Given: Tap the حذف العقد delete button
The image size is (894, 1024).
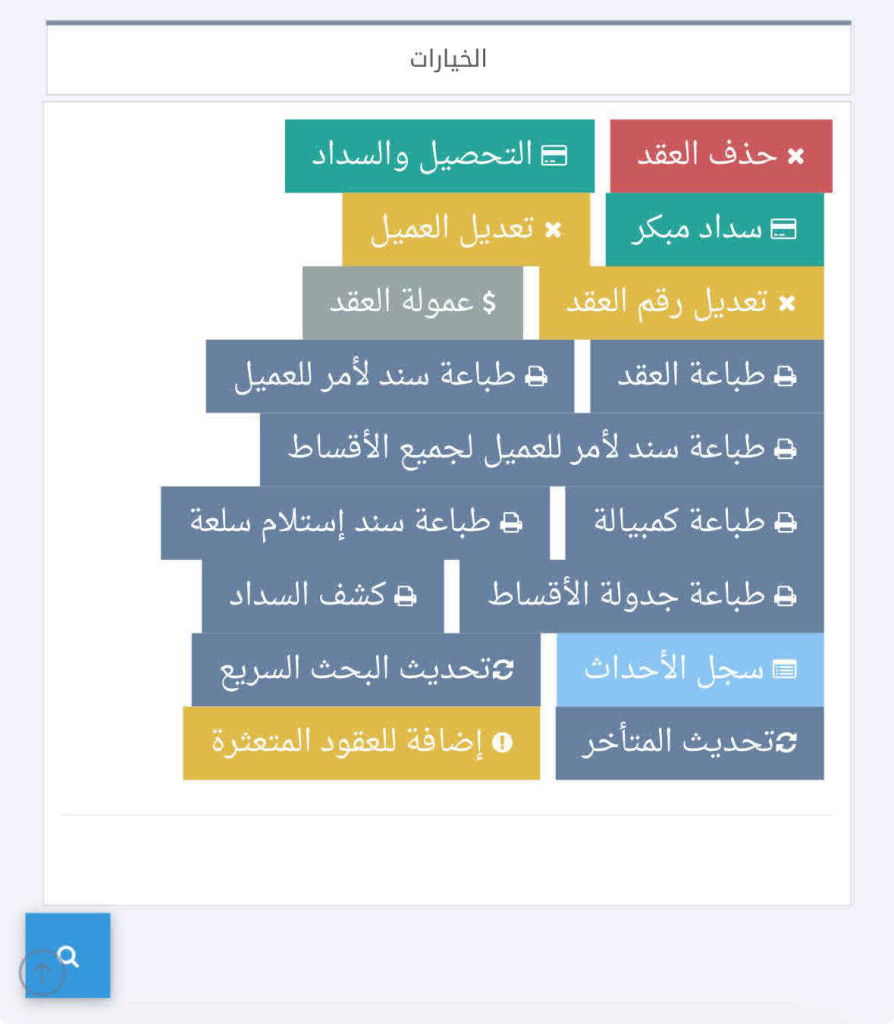Looking at the screenshot, I should pyautogui.click(x=720, y=156).
